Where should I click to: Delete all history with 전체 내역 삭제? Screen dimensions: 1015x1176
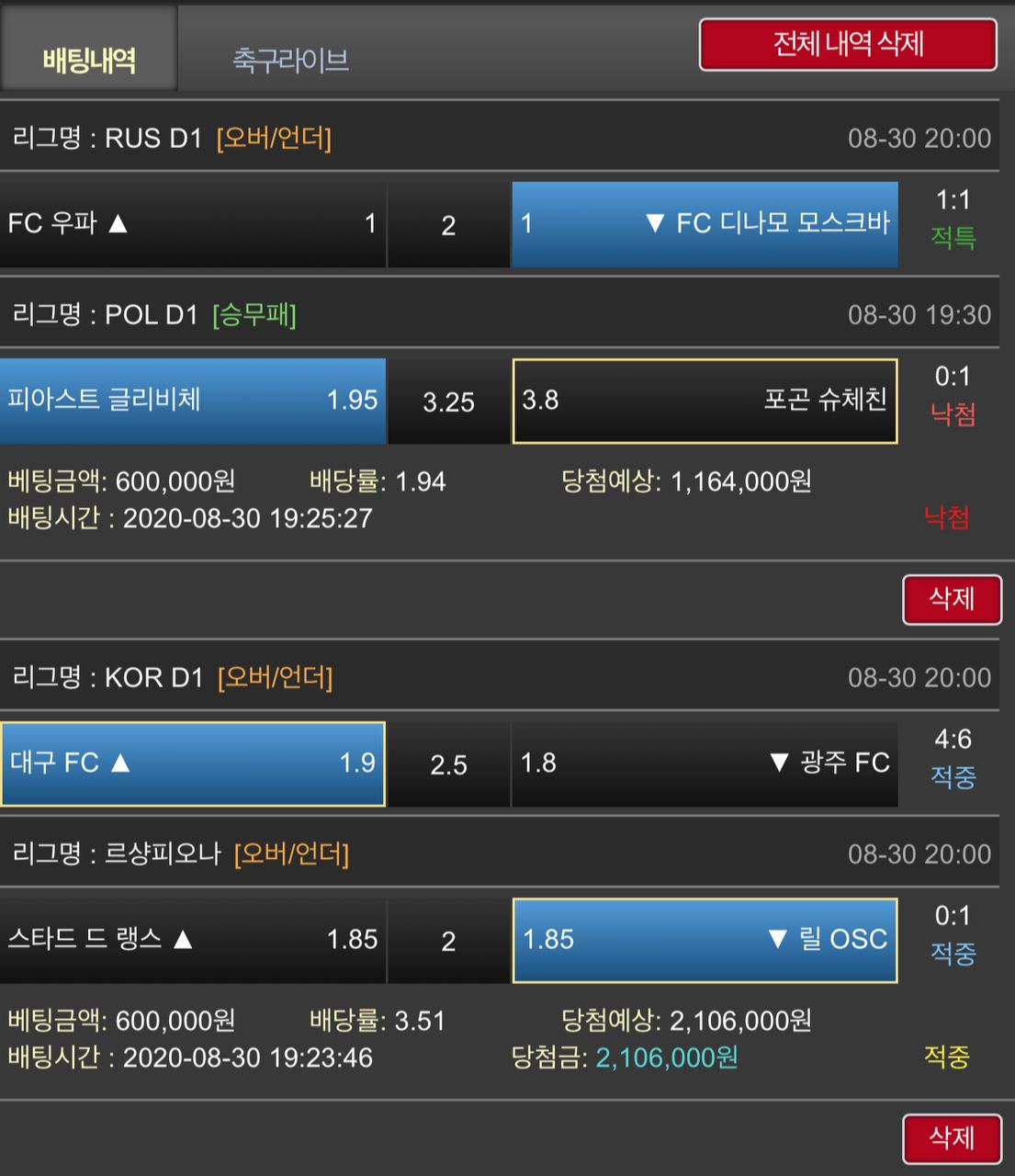pos(847,45)
